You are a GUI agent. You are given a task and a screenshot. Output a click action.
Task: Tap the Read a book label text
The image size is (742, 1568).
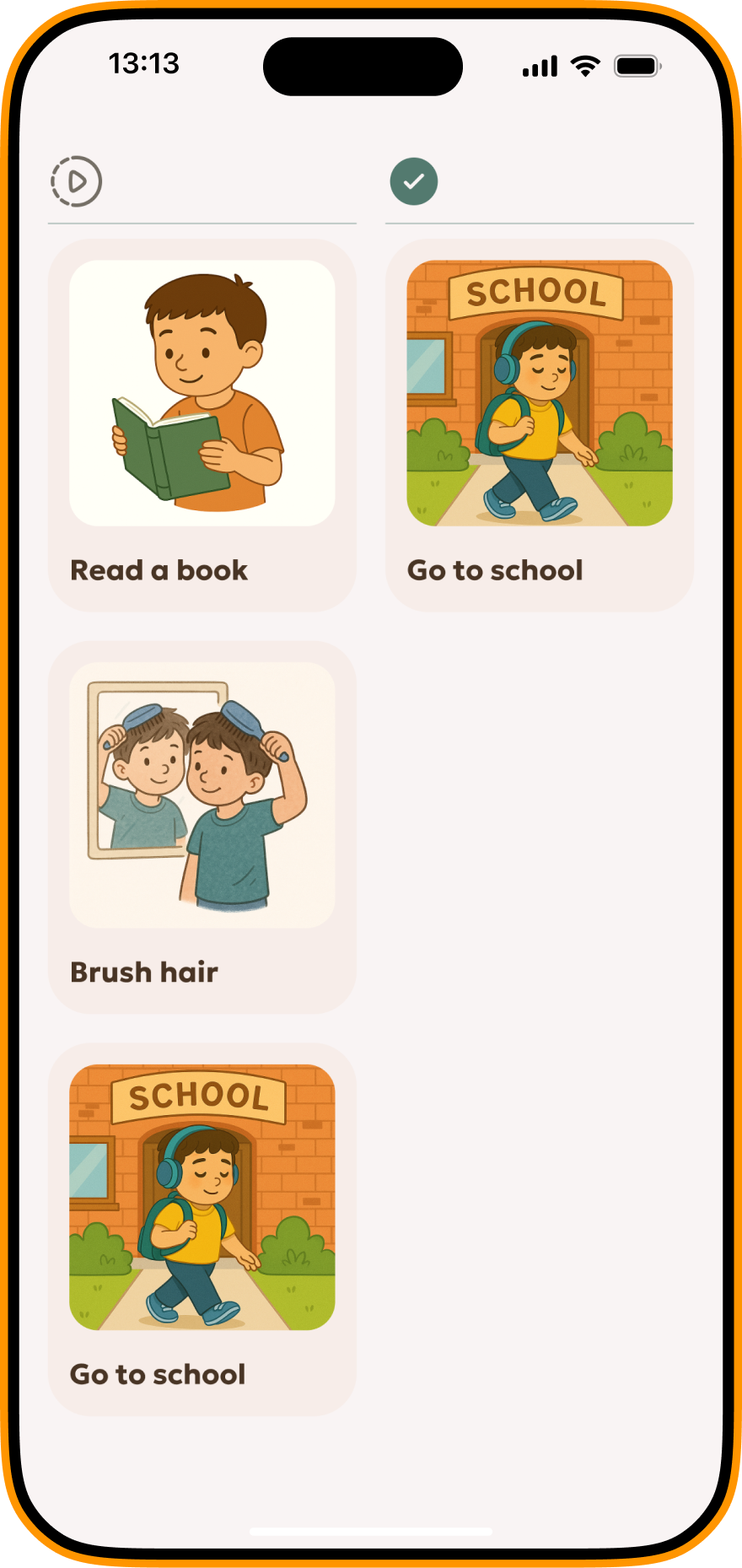[159, 571]
